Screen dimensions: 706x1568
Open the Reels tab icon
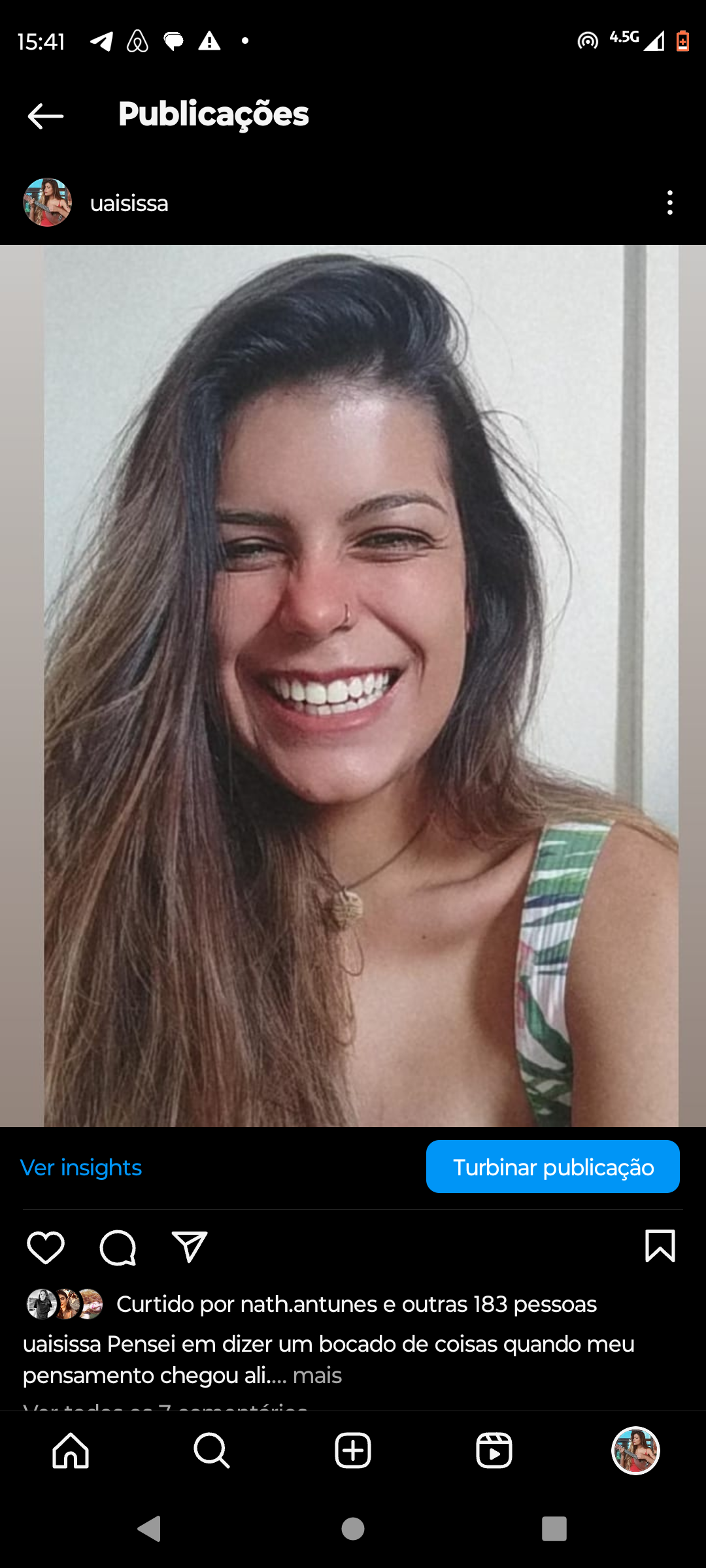pyautogui.click(x=494, y=1451)
